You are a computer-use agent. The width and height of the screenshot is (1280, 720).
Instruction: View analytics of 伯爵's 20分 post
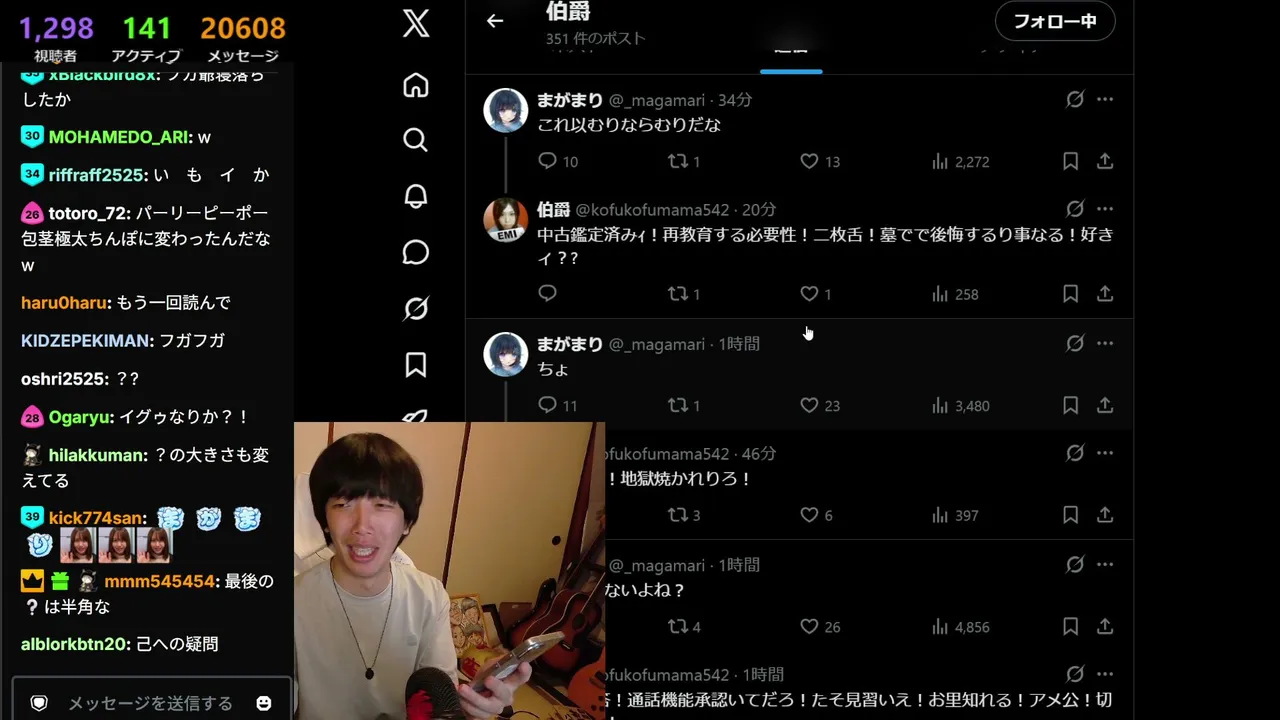(955, 294)
